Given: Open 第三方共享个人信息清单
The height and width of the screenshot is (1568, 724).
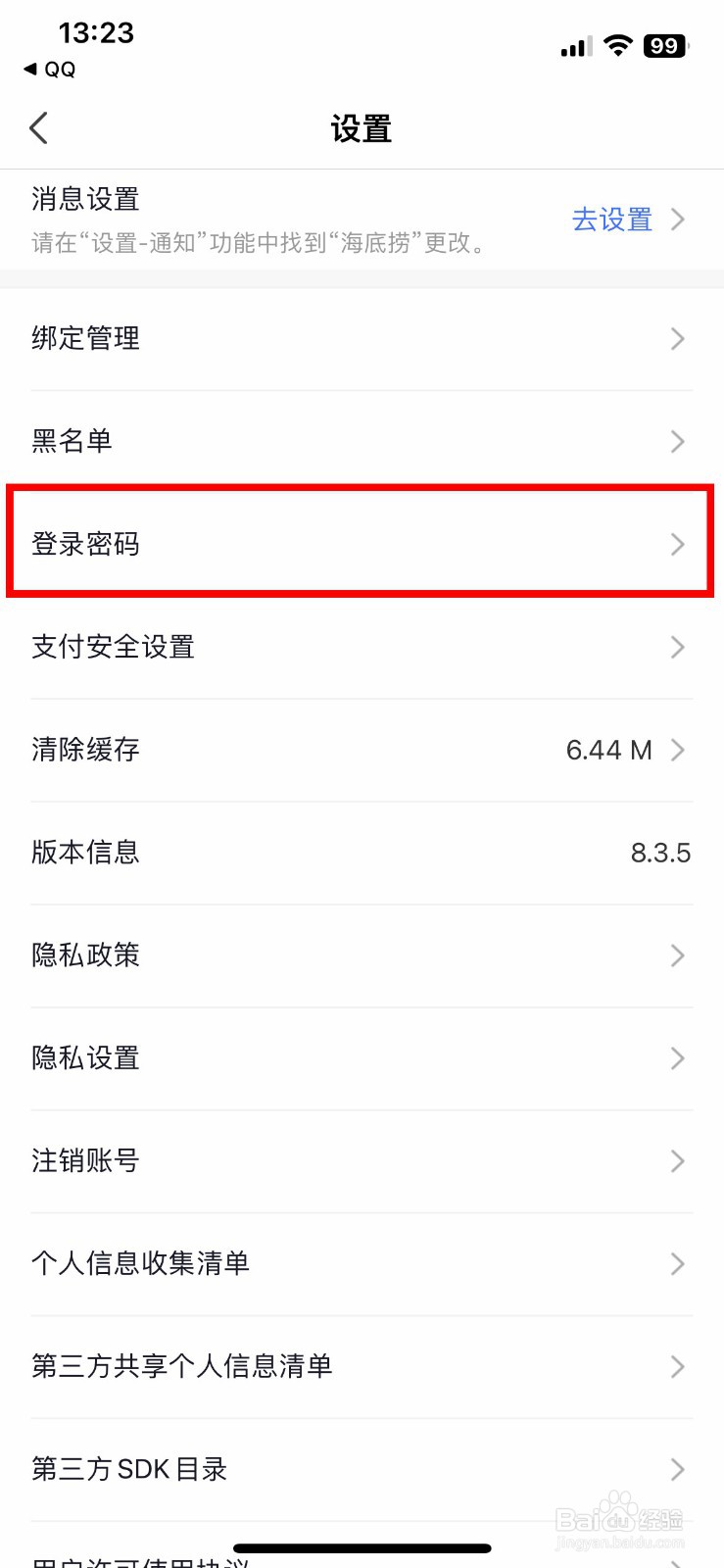Looking at the screenshot, I should [182, 1366].
